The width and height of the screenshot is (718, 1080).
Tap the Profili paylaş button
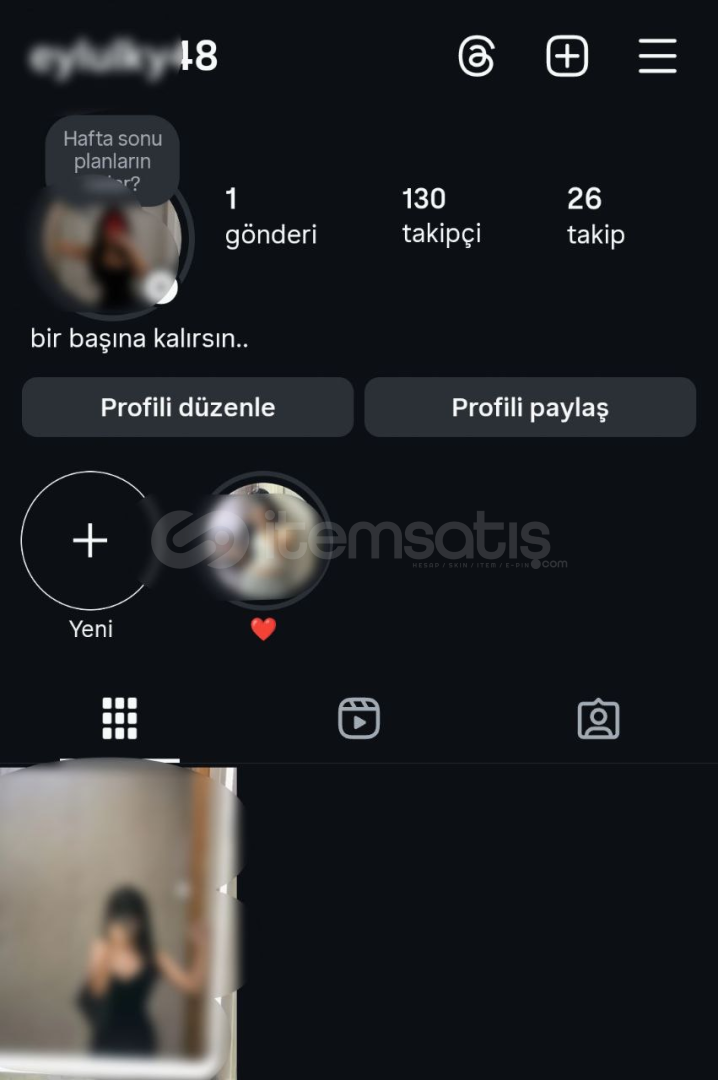pyautogui.click(x=530, y=407)
